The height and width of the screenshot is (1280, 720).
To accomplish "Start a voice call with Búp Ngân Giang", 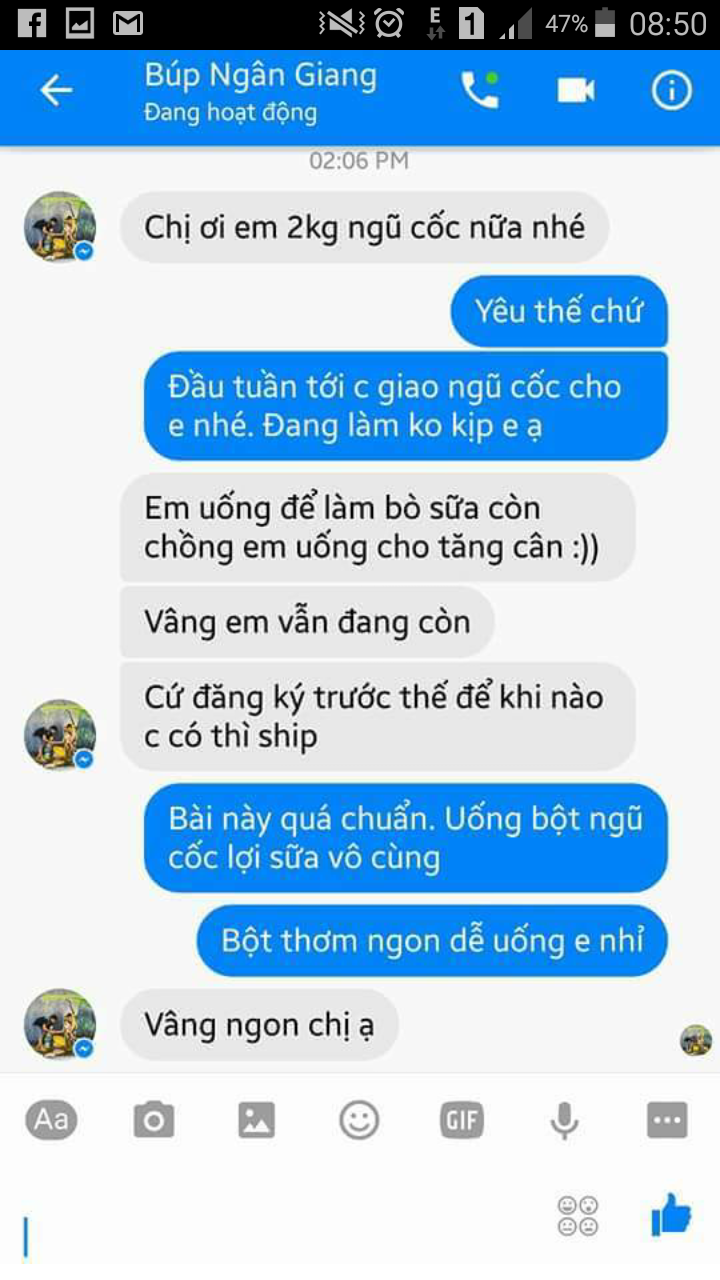I will pyautogui.click(x=479, y=91).
